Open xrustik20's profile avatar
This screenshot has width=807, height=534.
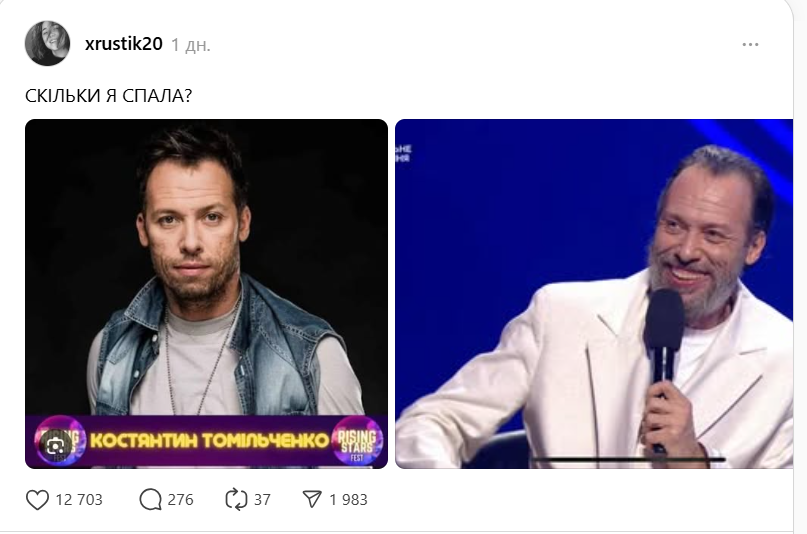[47, 43]
